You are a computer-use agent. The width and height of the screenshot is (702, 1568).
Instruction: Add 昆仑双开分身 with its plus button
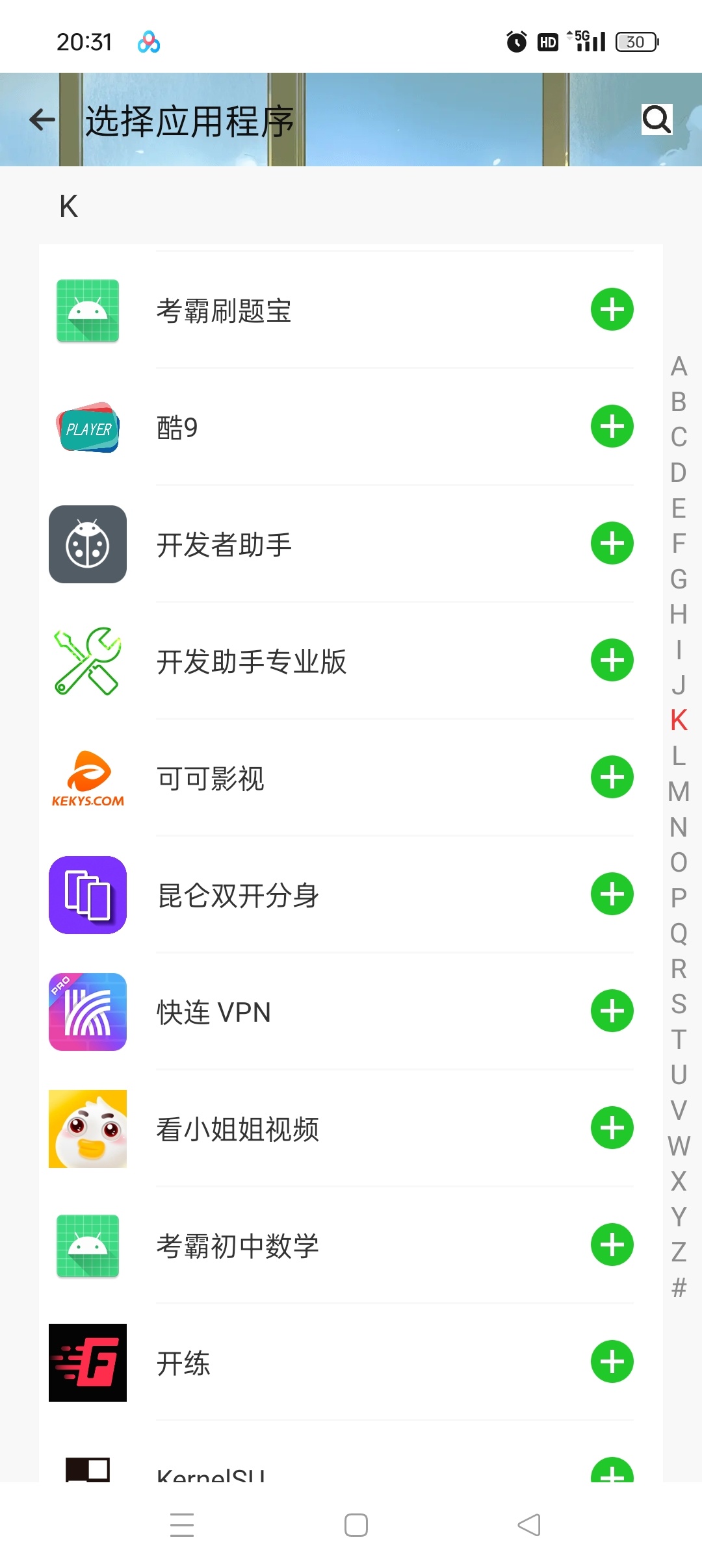[x=612, y=894]
